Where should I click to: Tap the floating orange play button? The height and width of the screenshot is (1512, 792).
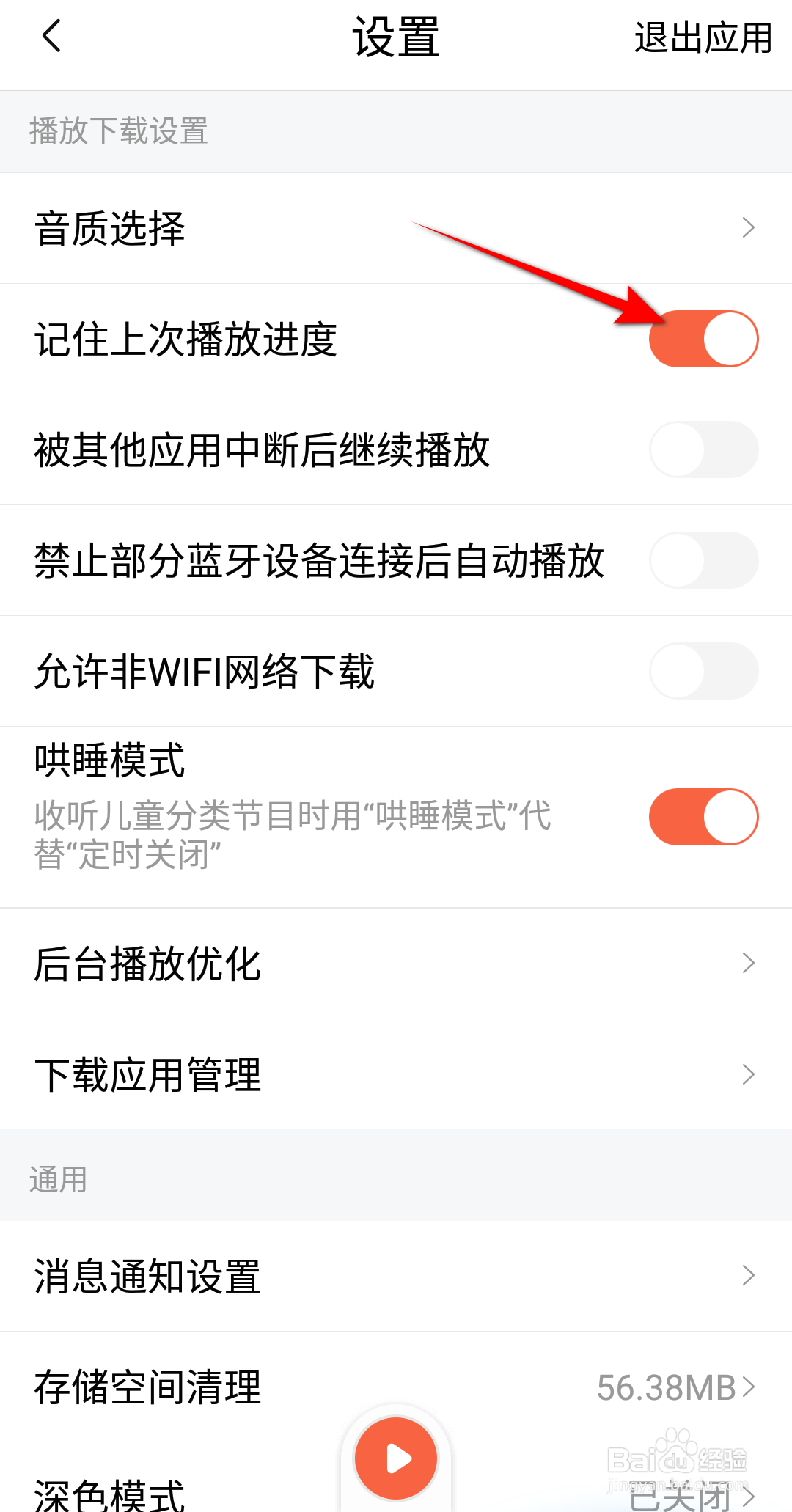coord(396,1458)
